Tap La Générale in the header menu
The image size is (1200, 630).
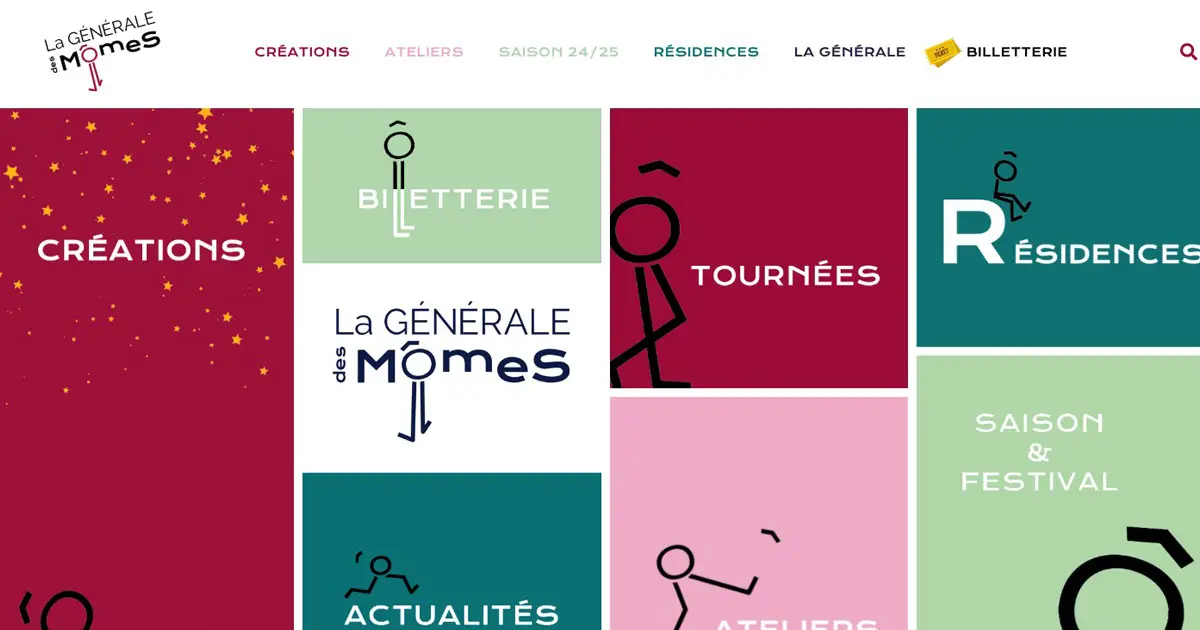click(849, 52)
